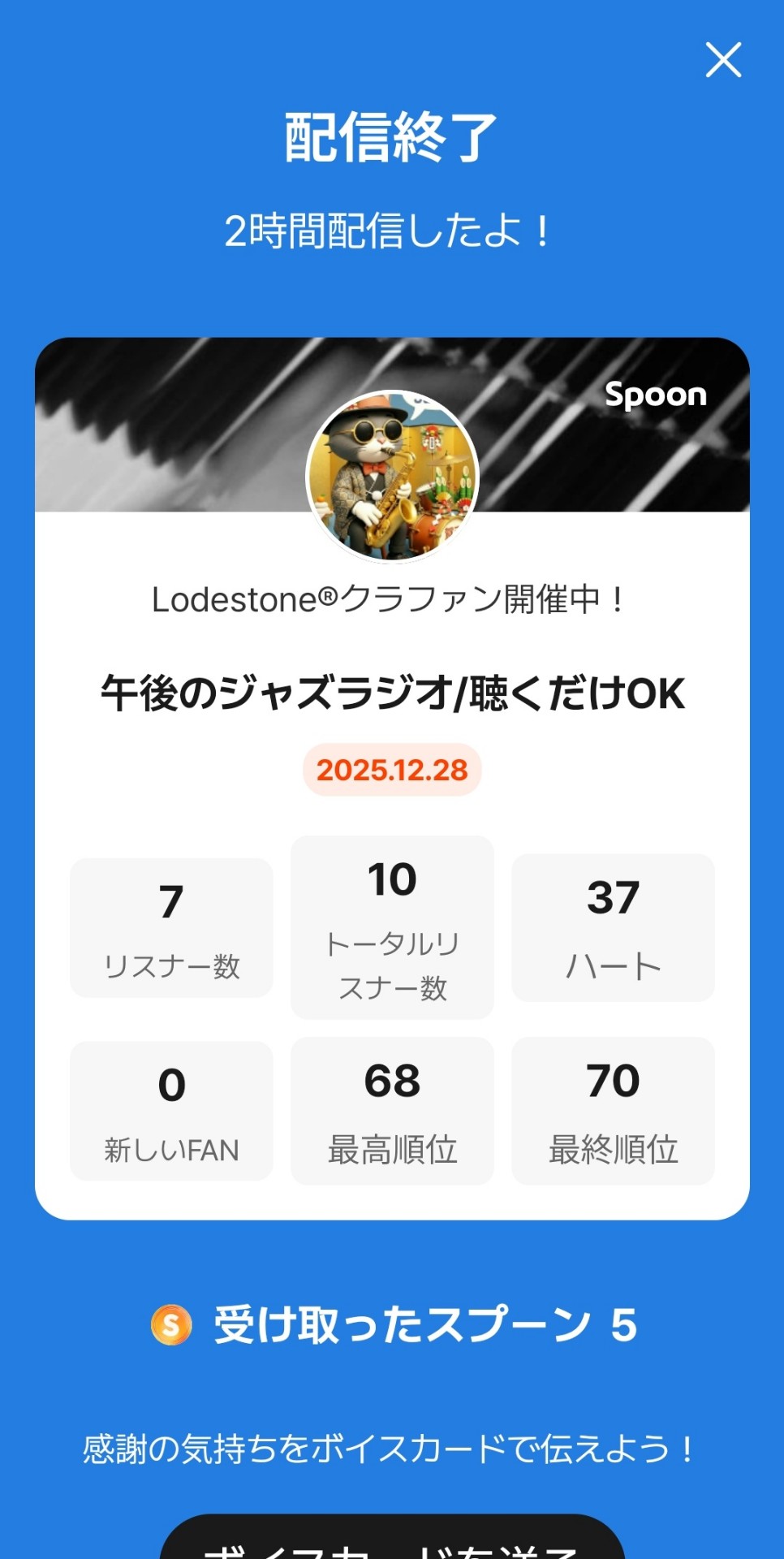Open details for 2時間配信したよ！ message
Viewport: 784px width, 1559px height.
click(392, 231)
